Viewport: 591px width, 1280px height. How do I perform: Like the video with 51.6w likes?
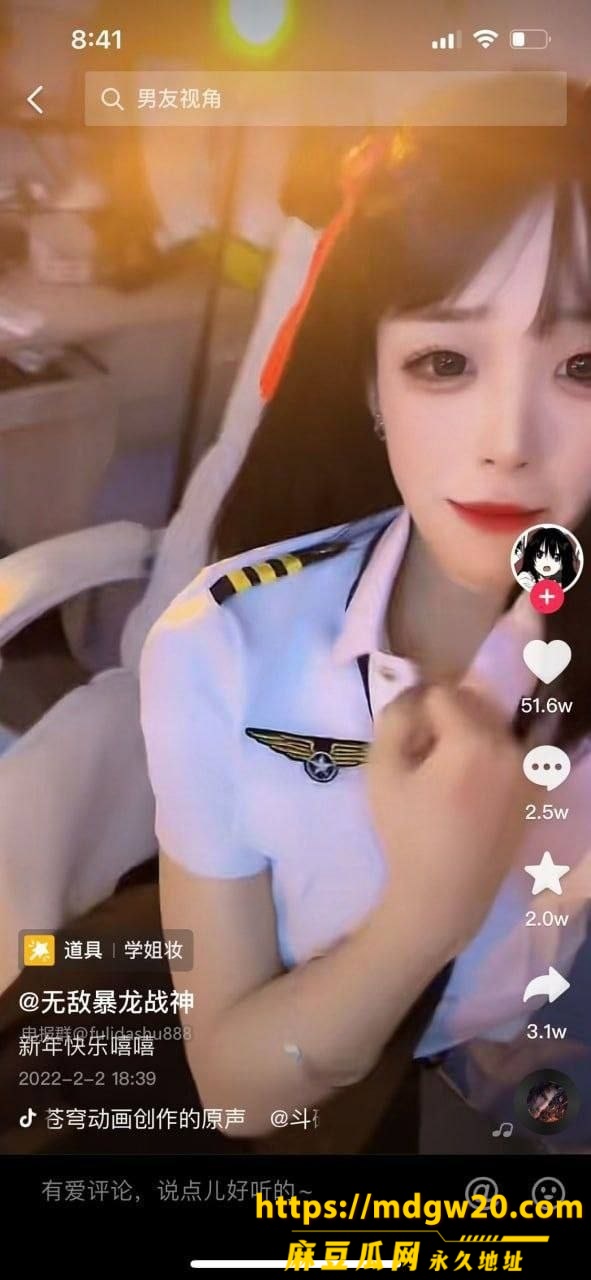(x=546, y=662)
